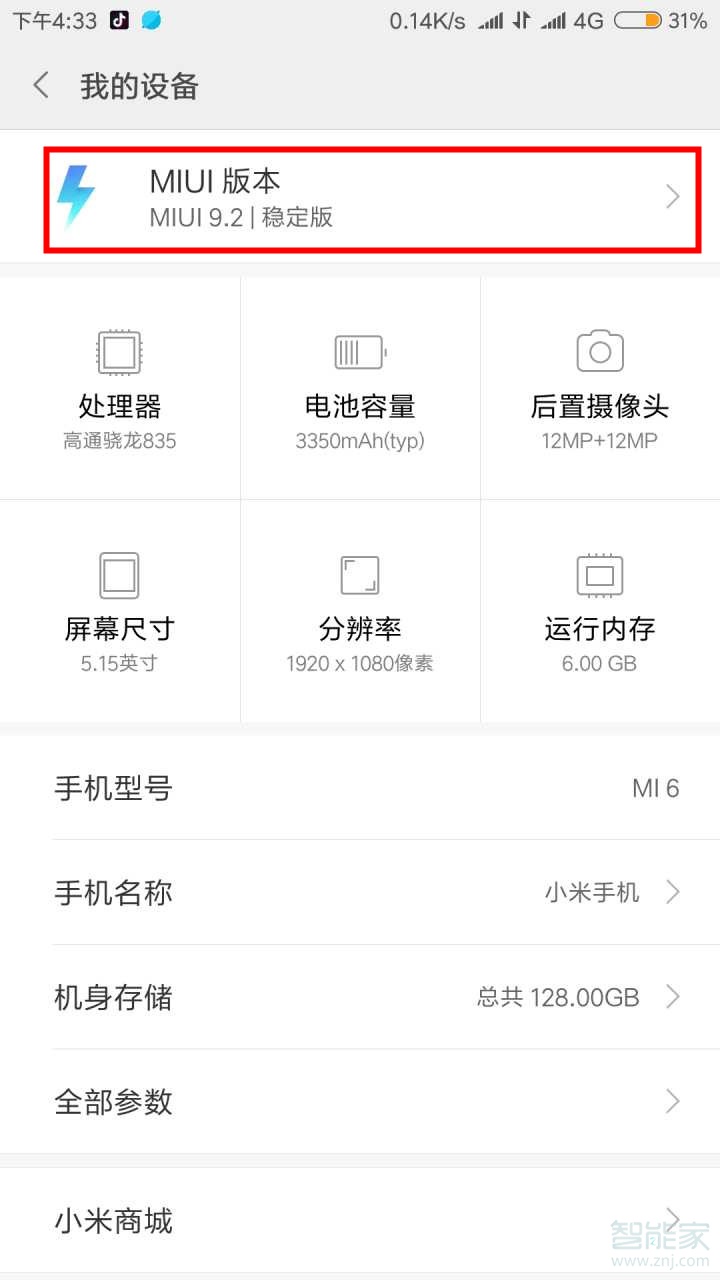Image resolution: width=720 pixels, height=1280 pixels.
Task: Tap the resolution icon
Action: [x=359, y=575]
